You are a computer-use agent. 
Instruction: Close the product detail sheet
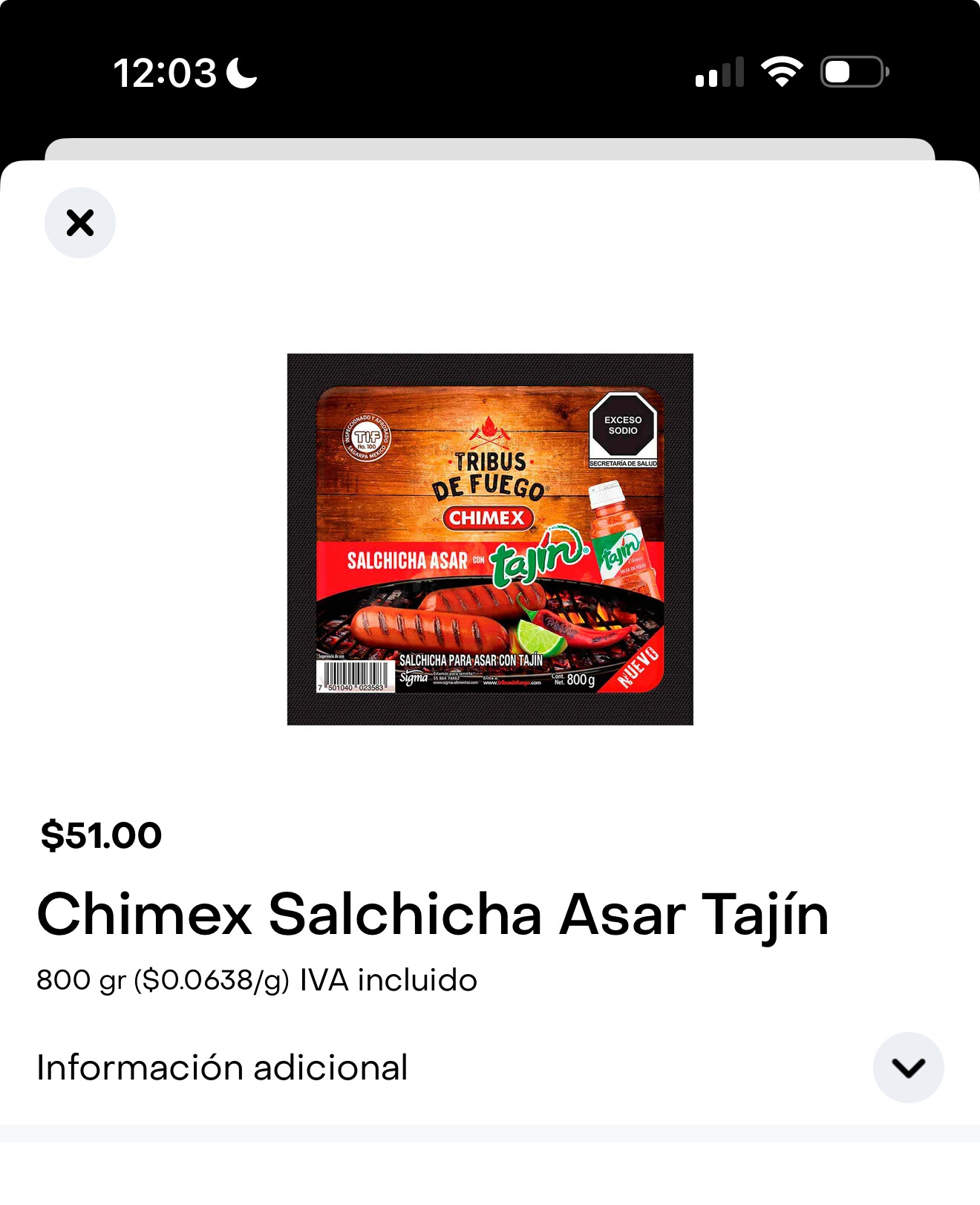[x=80, y=223]
